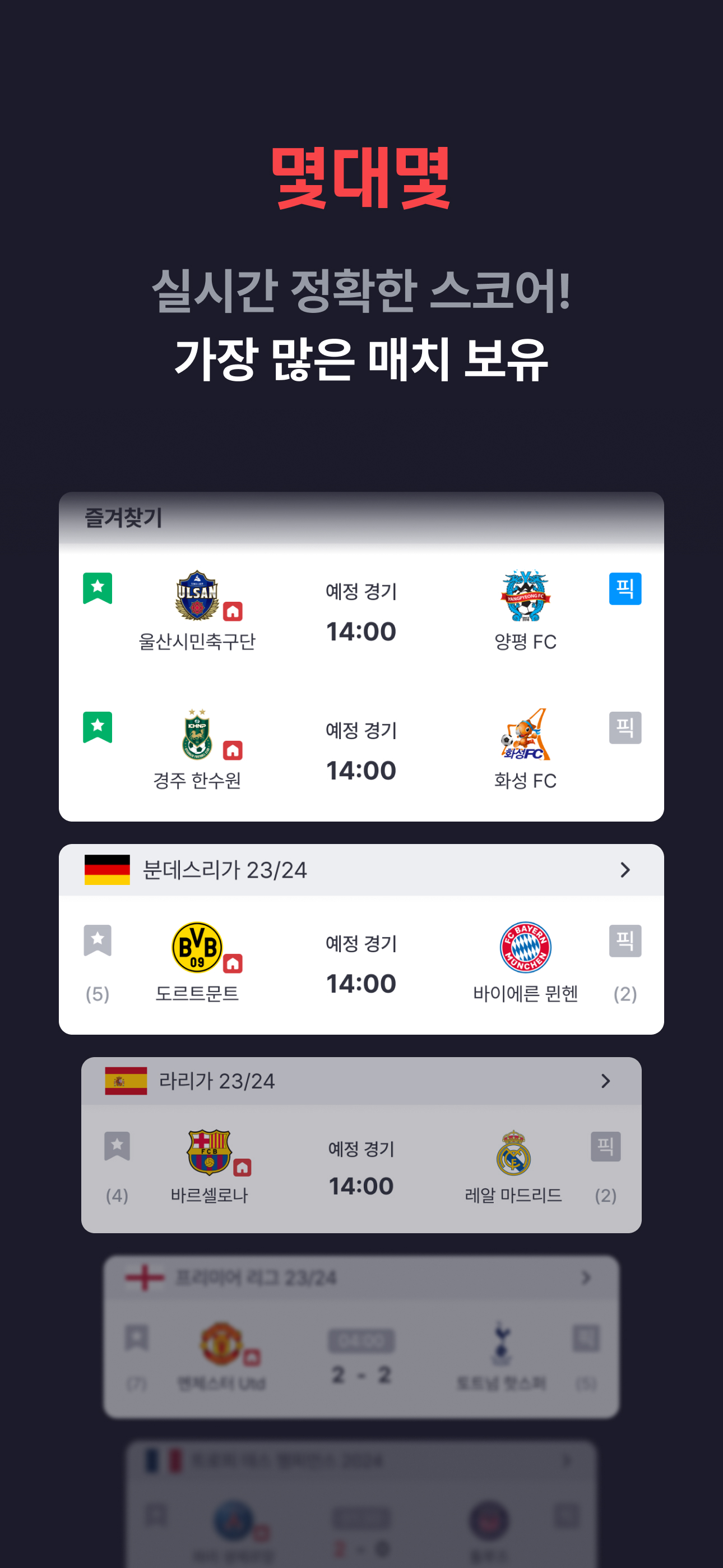Viewport: 723px width, 1568px height.
Task: Click the 픽 button next to Bayern Munich
Action: (x=625, y=941)
